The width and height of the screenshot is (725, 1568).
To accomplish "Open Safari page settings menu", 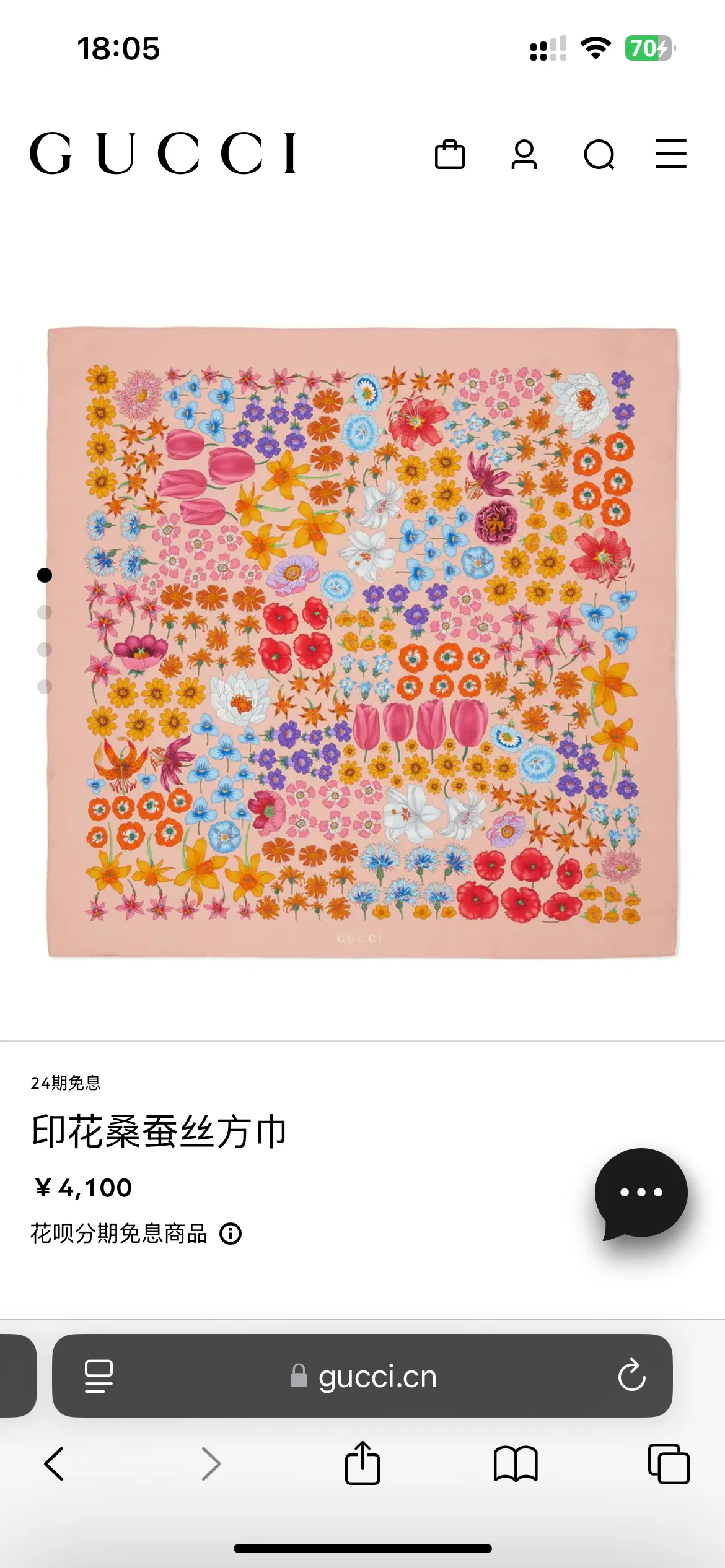I will pyautogui.click(x=99, y=1376).
